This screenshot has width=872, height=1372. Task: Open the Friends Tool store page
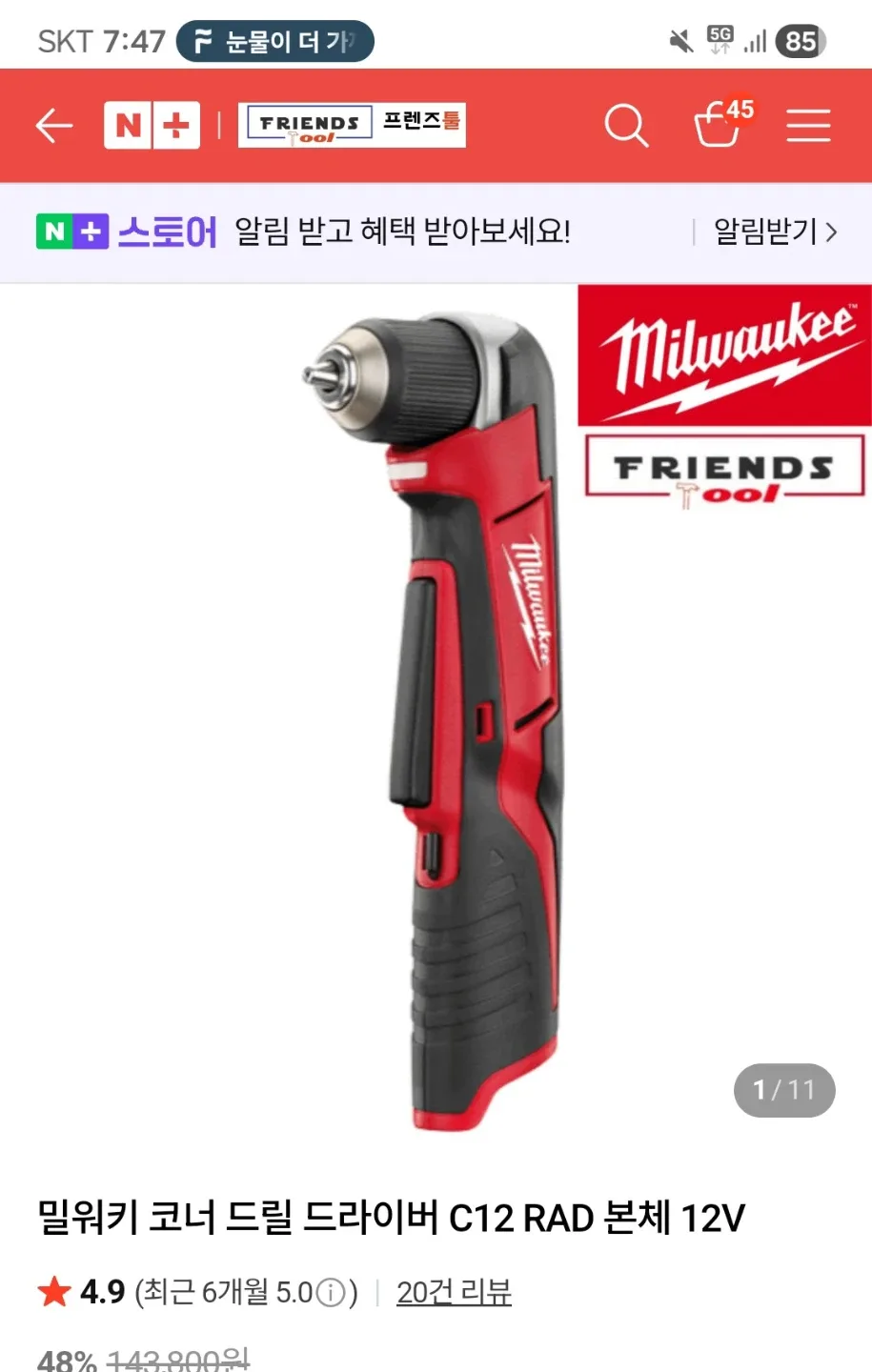352,126
